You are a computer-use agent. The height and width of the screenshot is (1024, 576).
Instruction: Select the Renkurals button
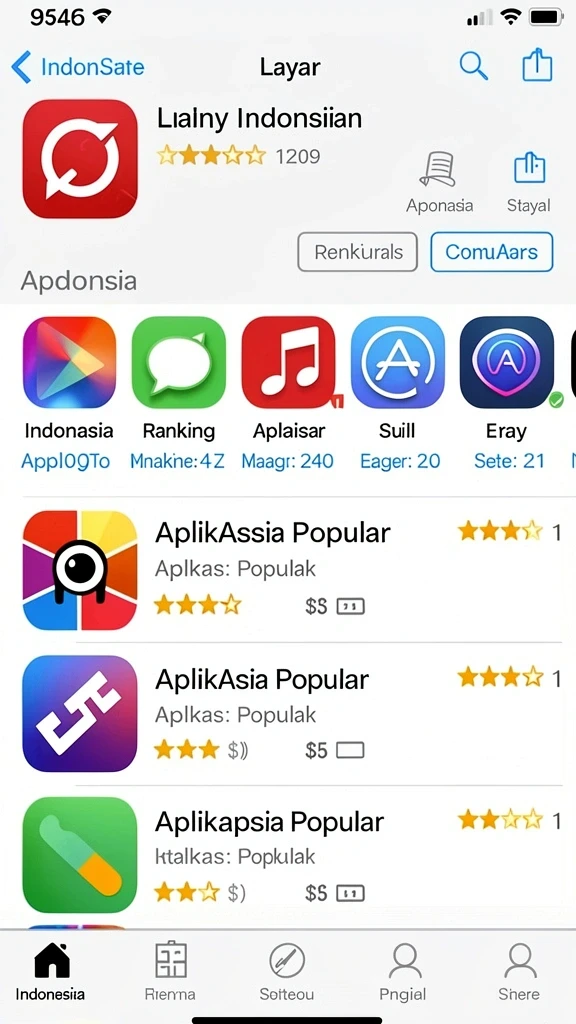pos(357,251)
